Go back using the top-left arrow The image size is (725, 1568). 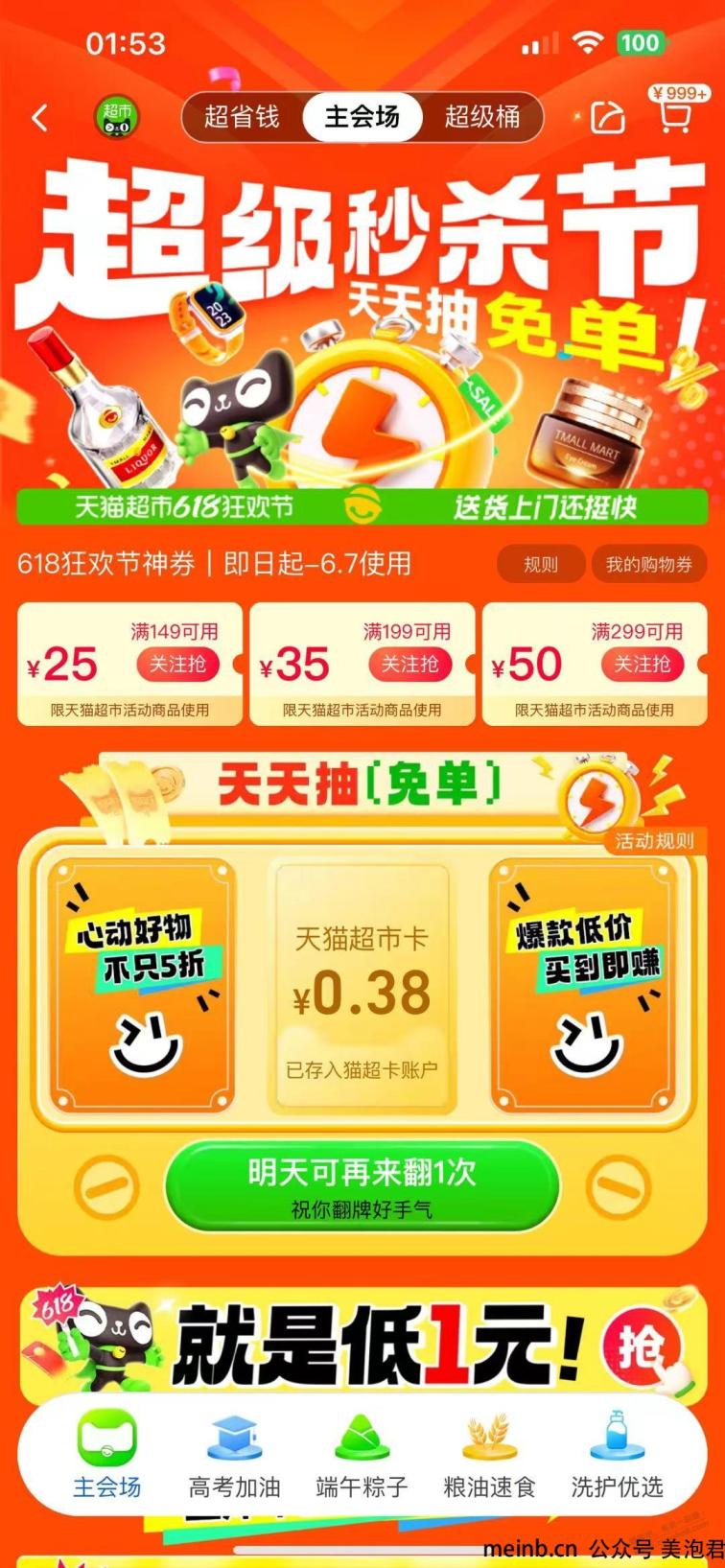point(39,118)
